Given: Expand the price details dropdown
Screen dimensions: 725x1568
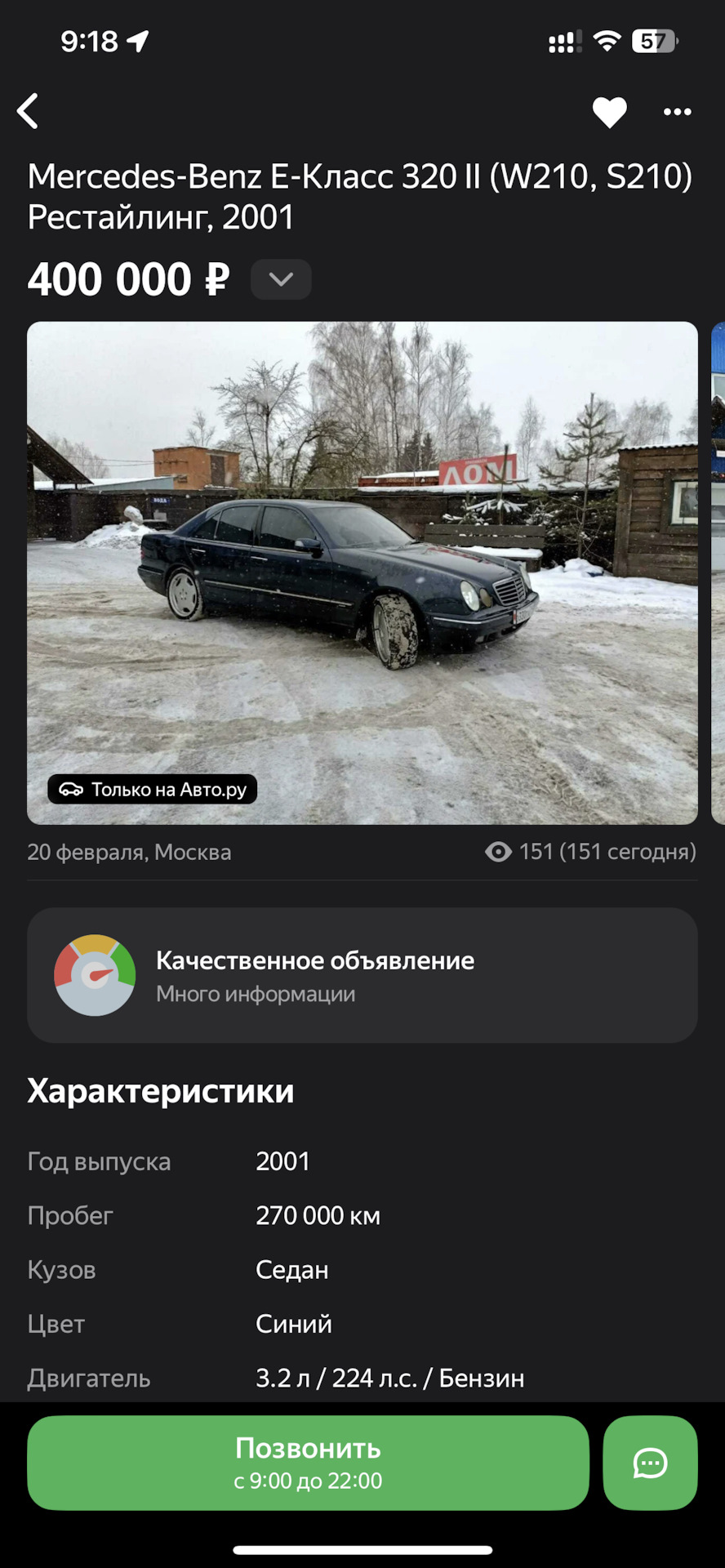Looking at the screenshot, I should [x=281, y=279].
